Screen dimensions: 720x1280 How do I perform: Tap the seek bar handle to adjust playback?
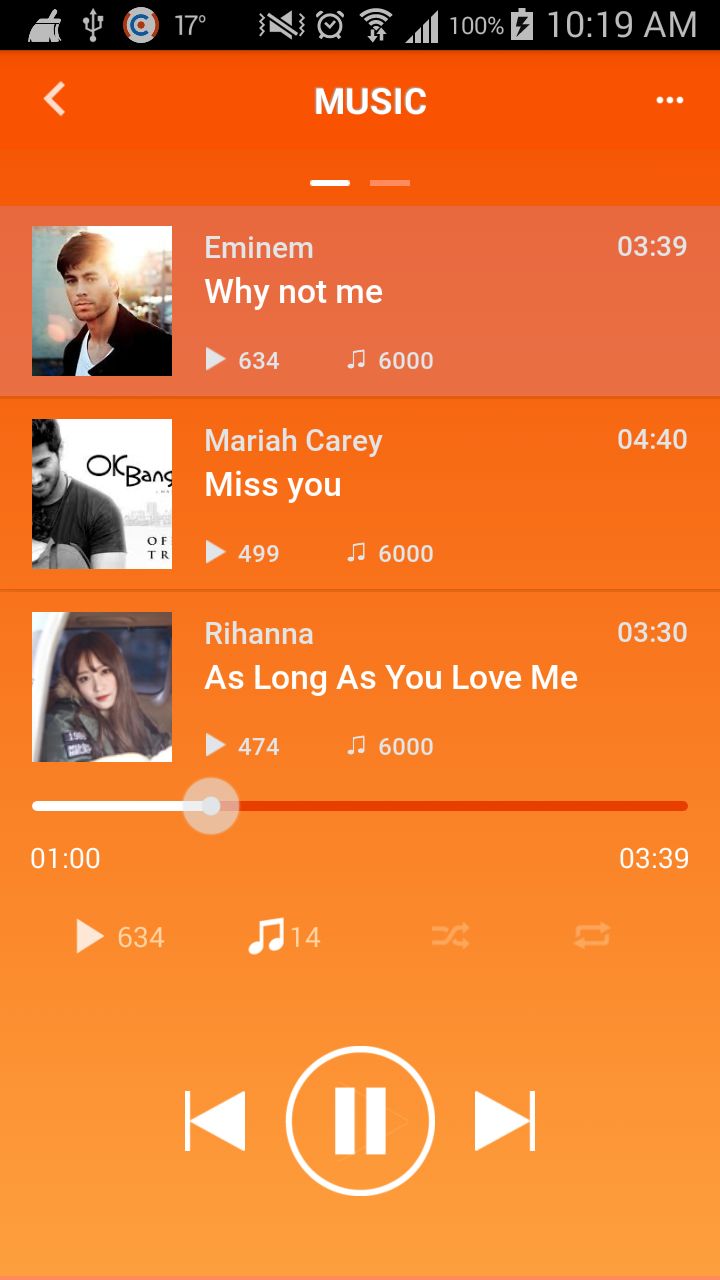pyautogui.click(x=211, y=805)
